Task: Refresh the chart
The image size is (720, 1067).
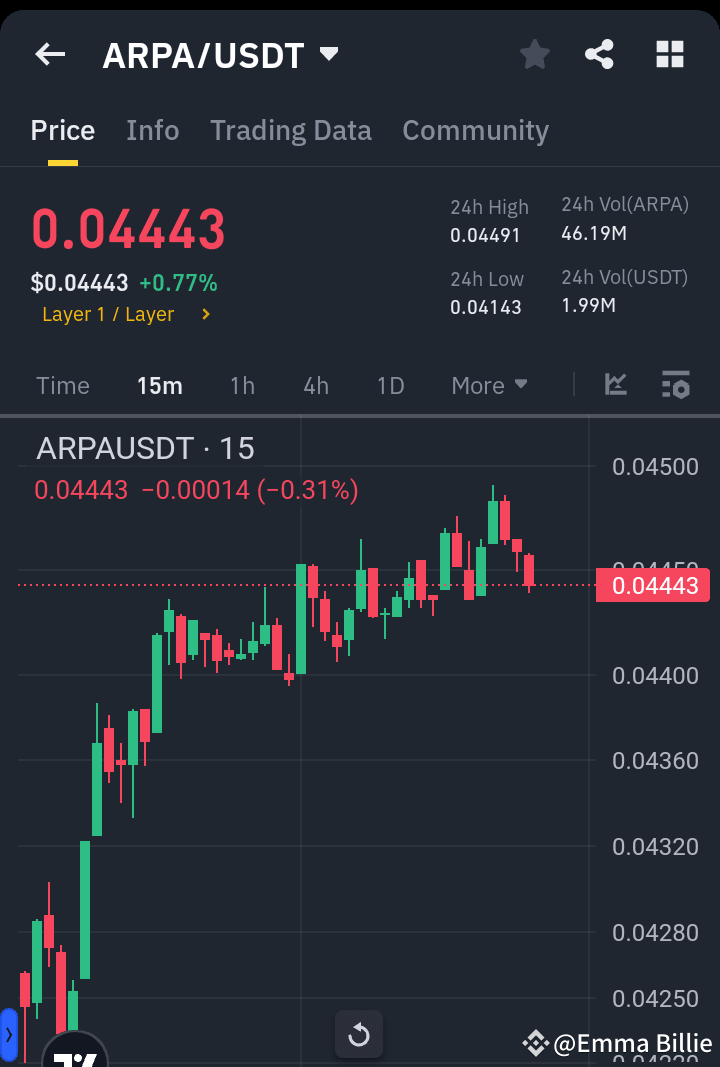Action: click(359, 1034)
